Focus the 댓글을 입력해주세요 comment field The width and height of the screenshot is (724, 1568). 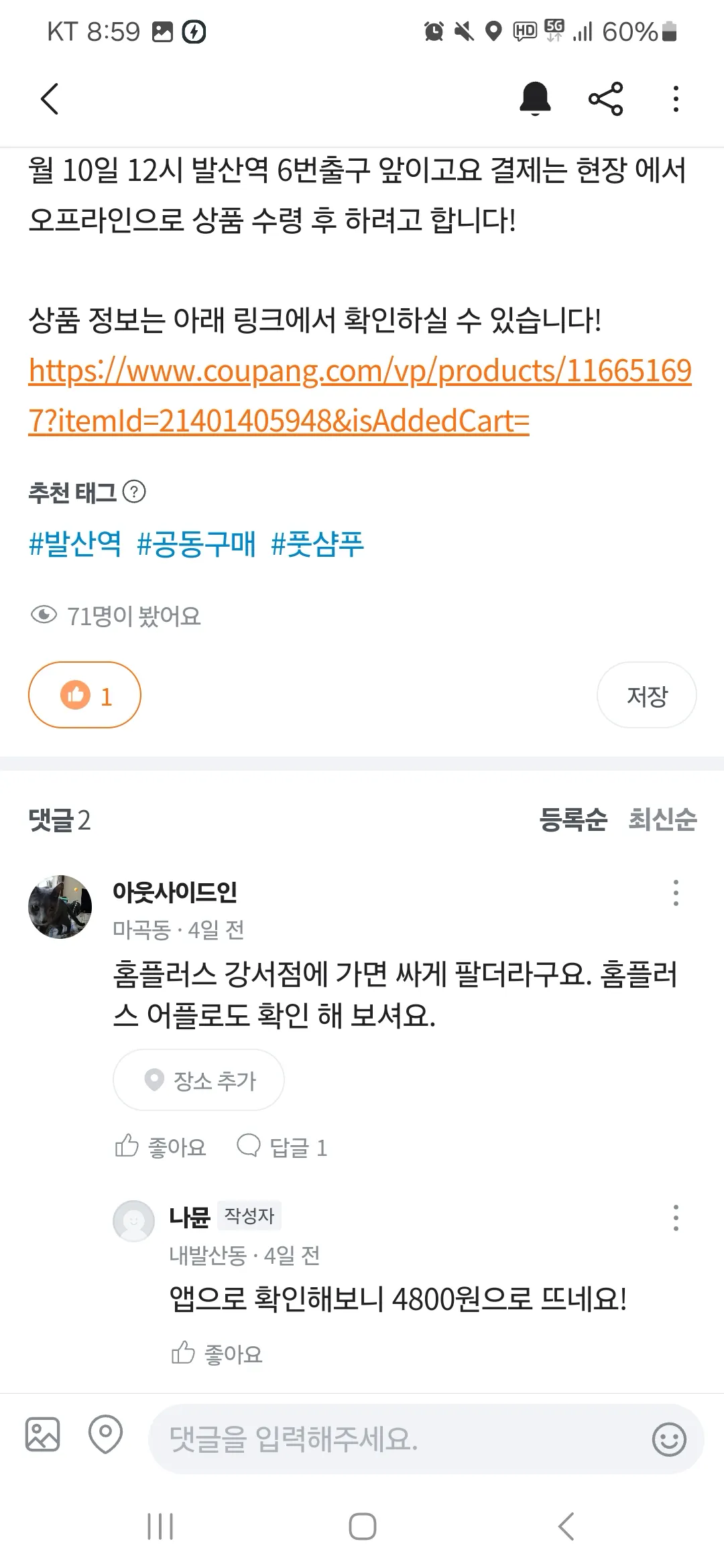396,1439
